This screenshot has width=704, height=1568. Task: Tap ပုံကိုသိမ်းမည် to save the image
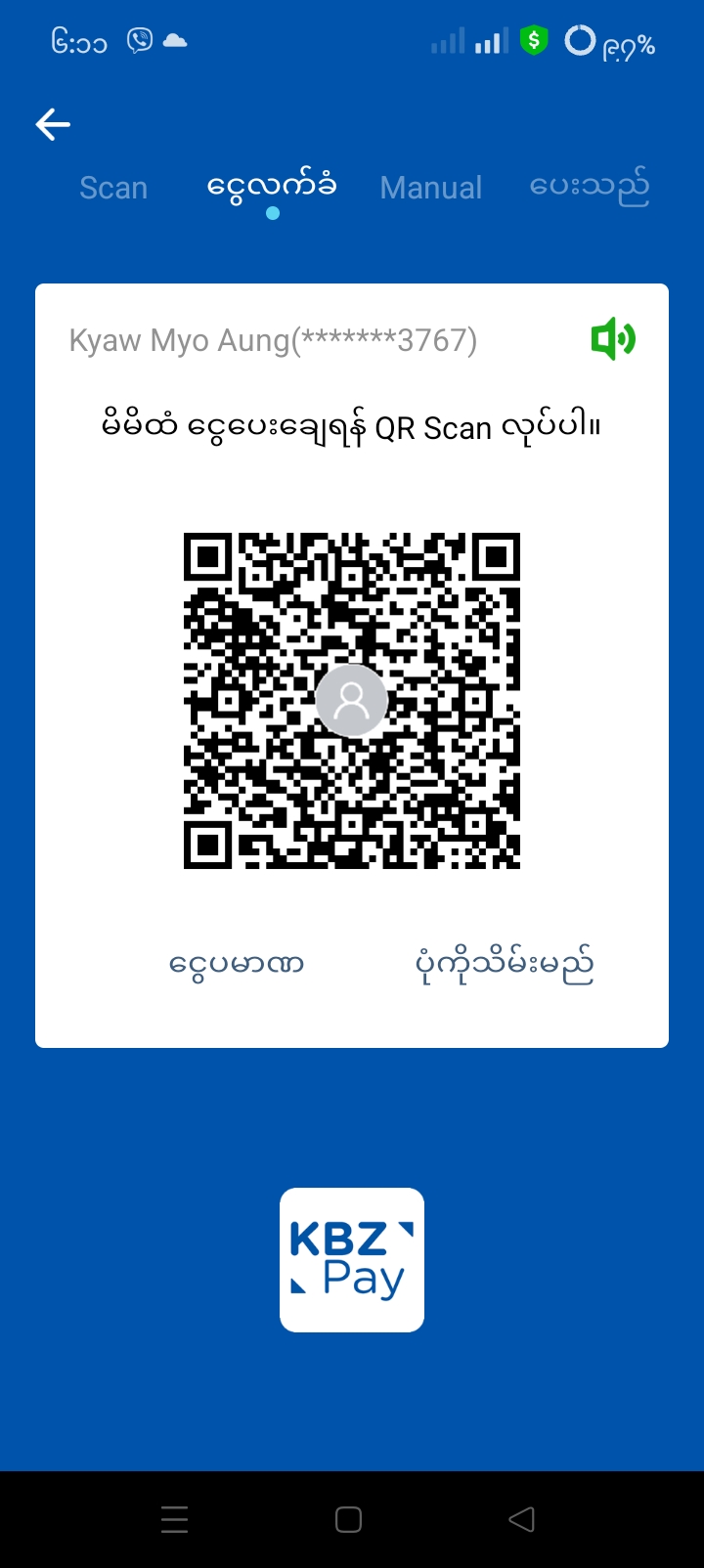pyautogui.click(x=505, y=965)
